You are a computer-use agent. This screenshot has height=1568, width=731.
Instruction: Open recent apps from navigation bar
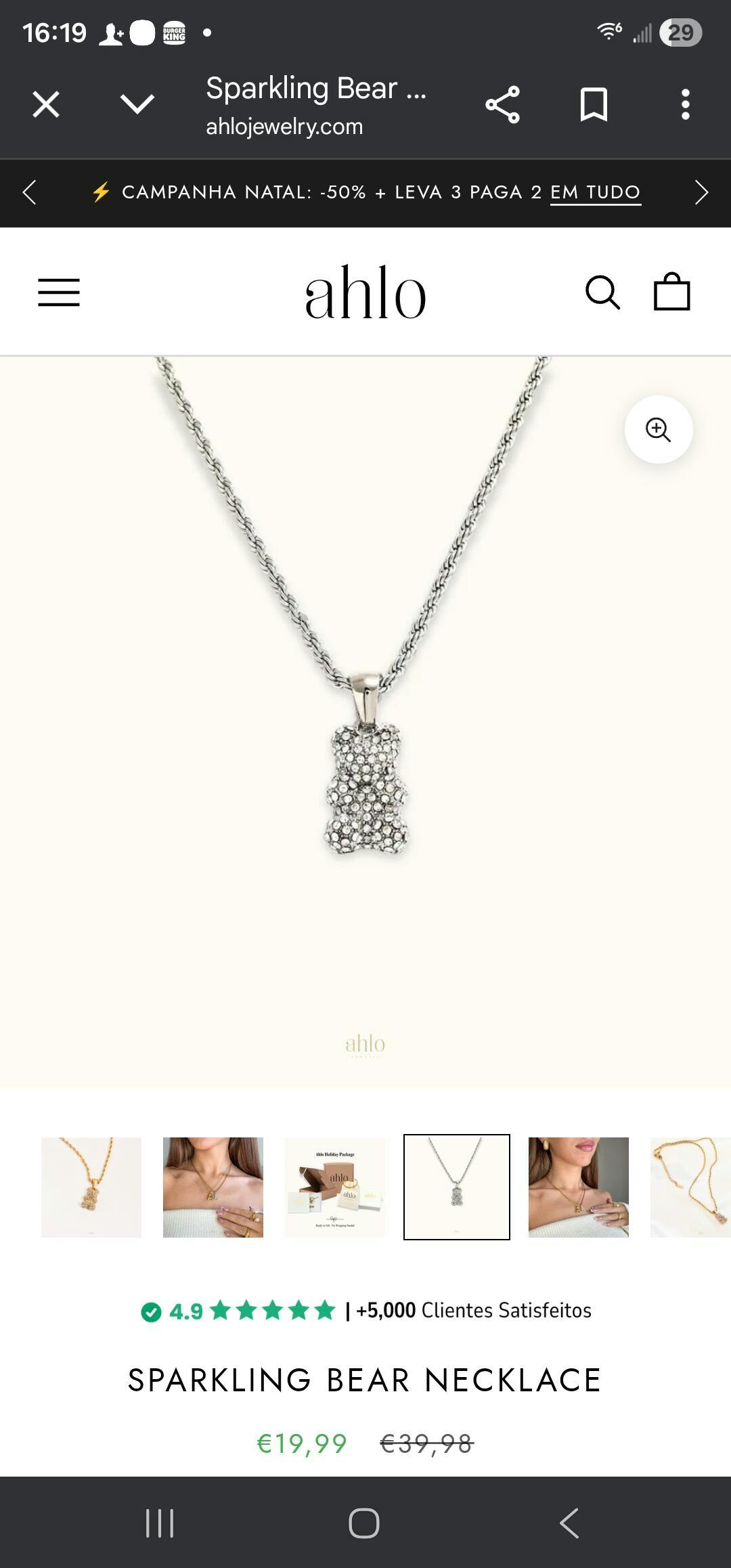click(x=160, y=1523)
